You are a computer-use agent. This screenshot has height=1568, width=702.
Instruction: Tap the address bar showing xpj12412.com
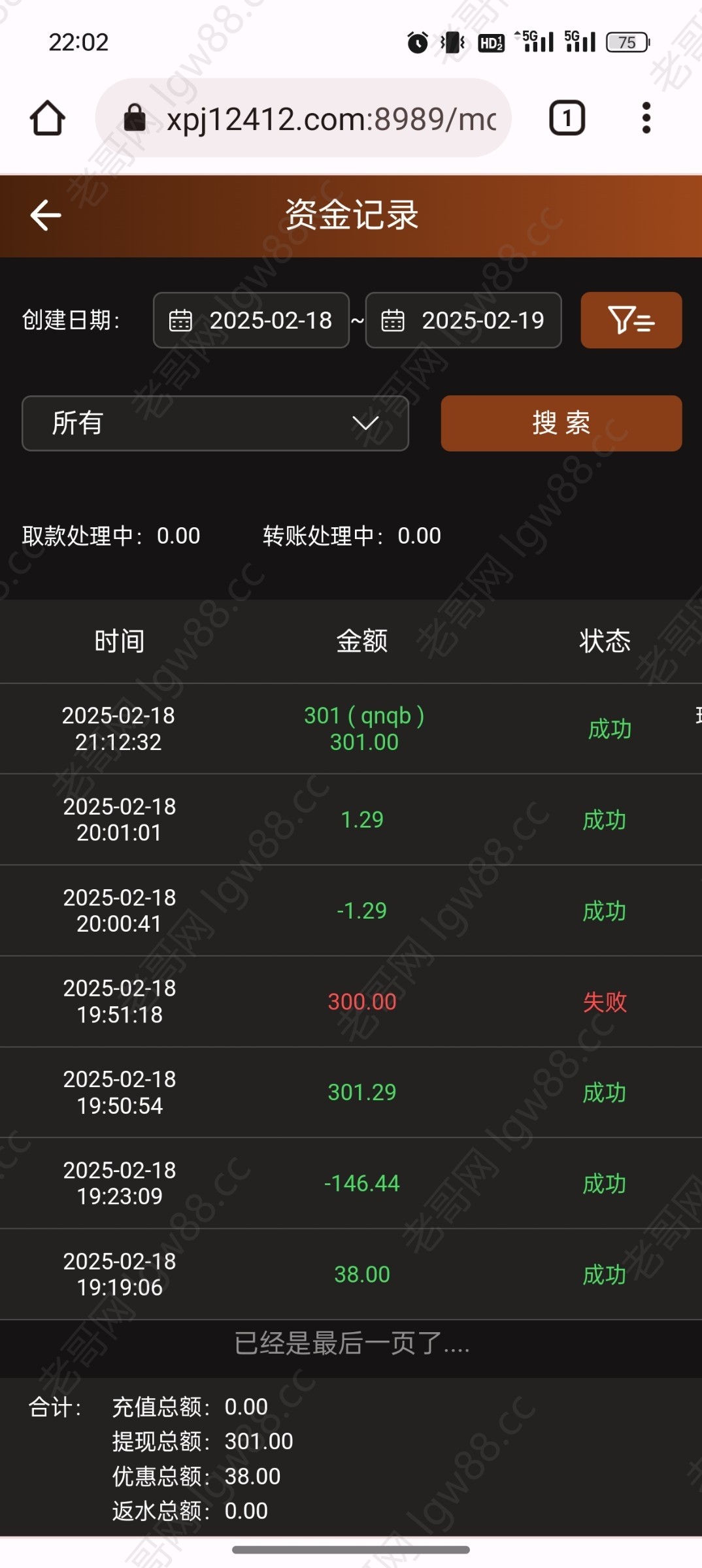tap(303, 118)
